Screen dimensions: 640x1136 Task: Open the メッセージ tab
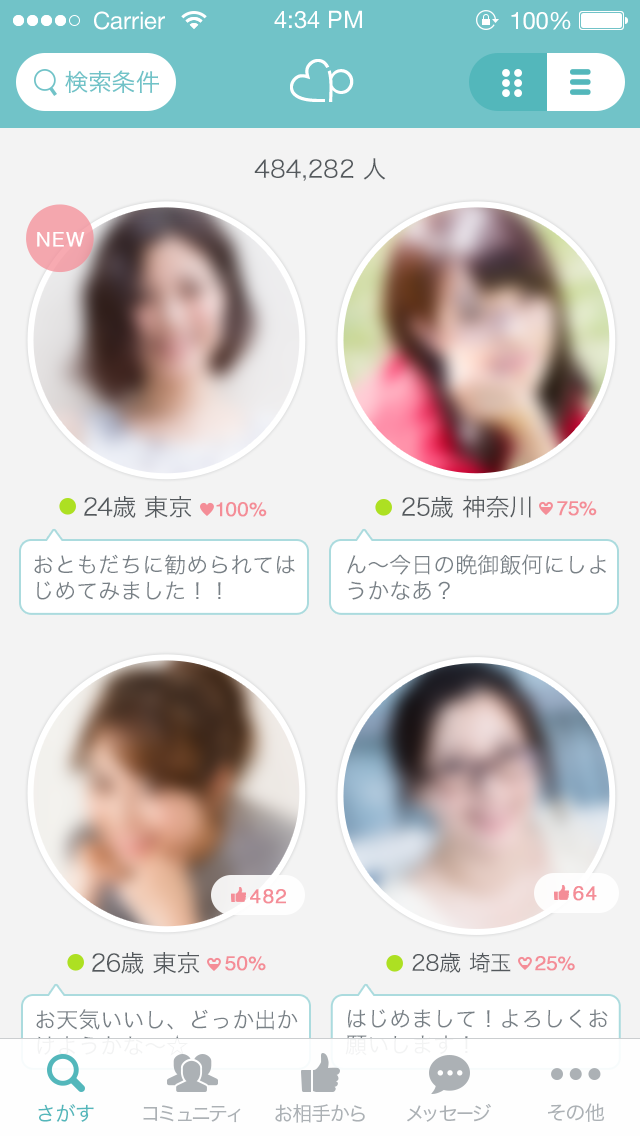448,1088
